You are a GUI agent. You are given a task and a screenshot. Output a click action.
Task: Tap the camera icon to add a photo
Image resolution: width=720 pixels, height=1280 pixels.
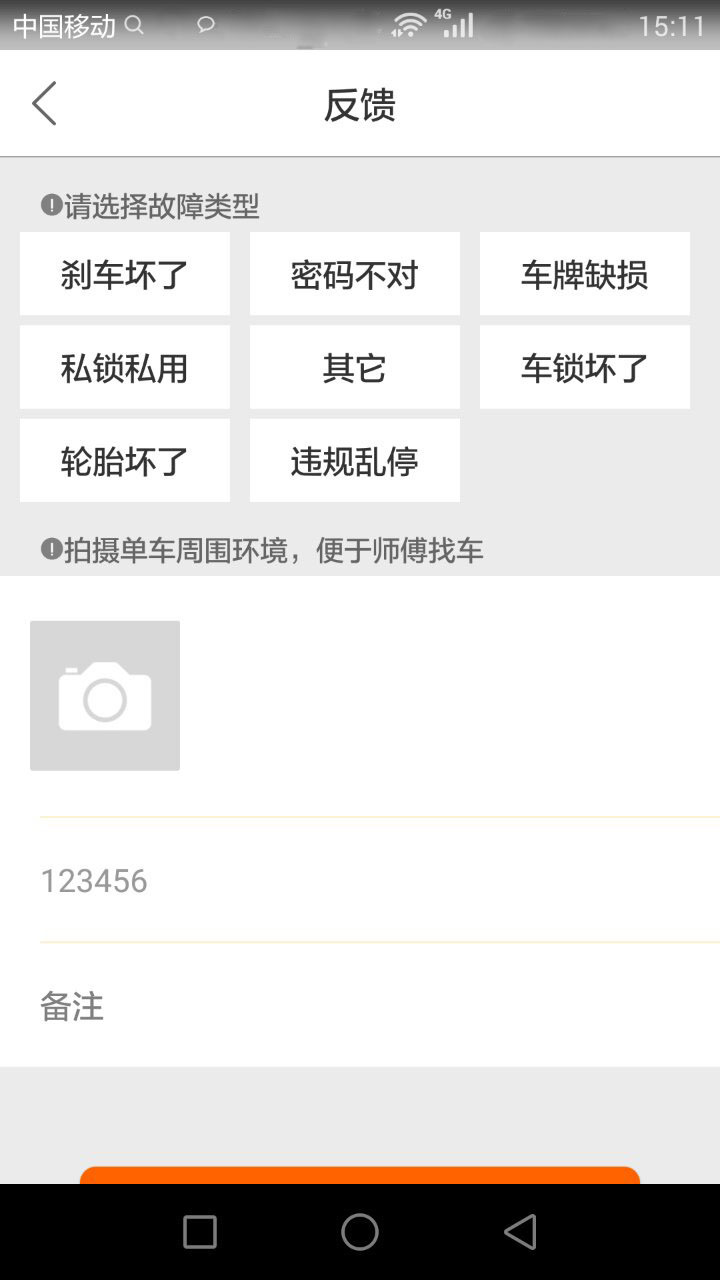click(104, 695)
